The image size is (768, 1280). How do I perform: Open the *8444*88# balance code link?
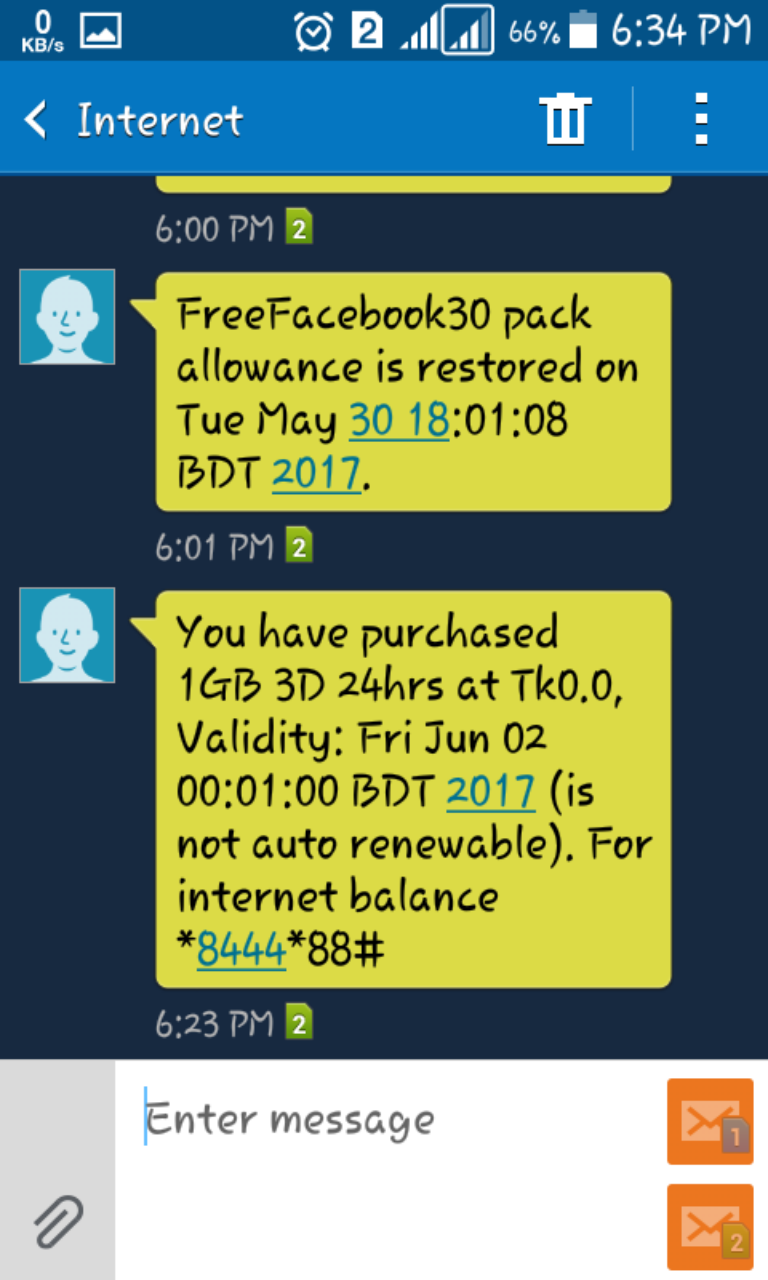click(242, 950)
